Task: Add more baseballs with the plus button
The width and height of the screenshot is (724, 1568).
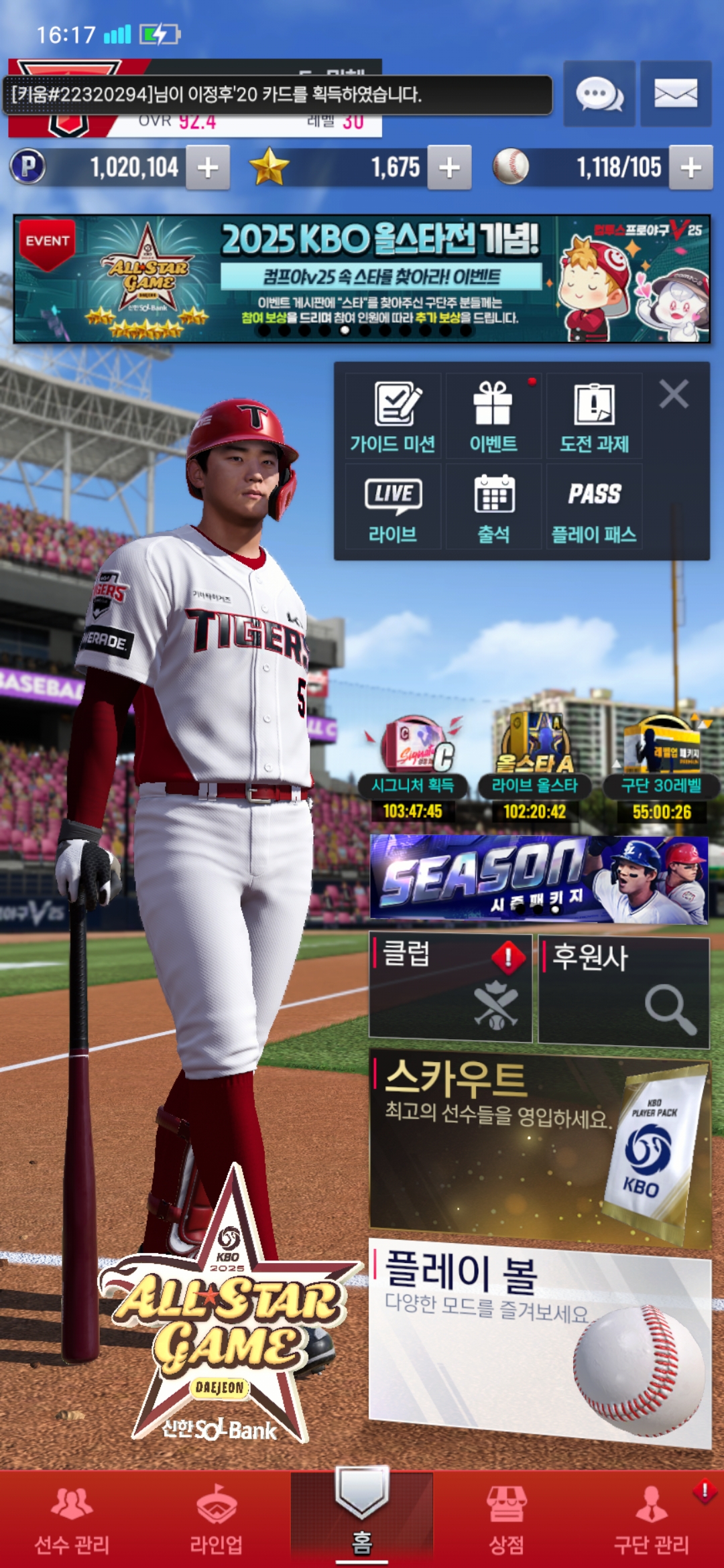Action: click(x=690, y=168)
